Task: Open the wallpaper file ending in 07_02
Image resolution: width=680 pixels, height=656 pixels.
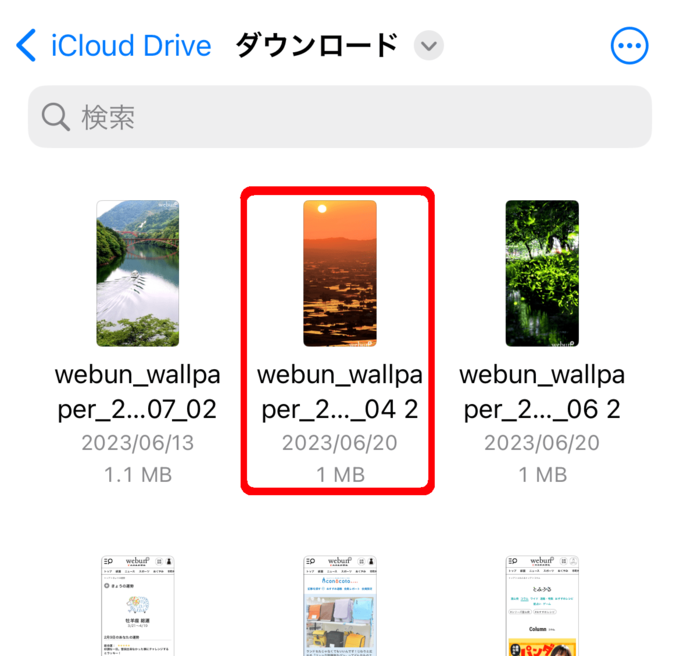Action: 138,273
